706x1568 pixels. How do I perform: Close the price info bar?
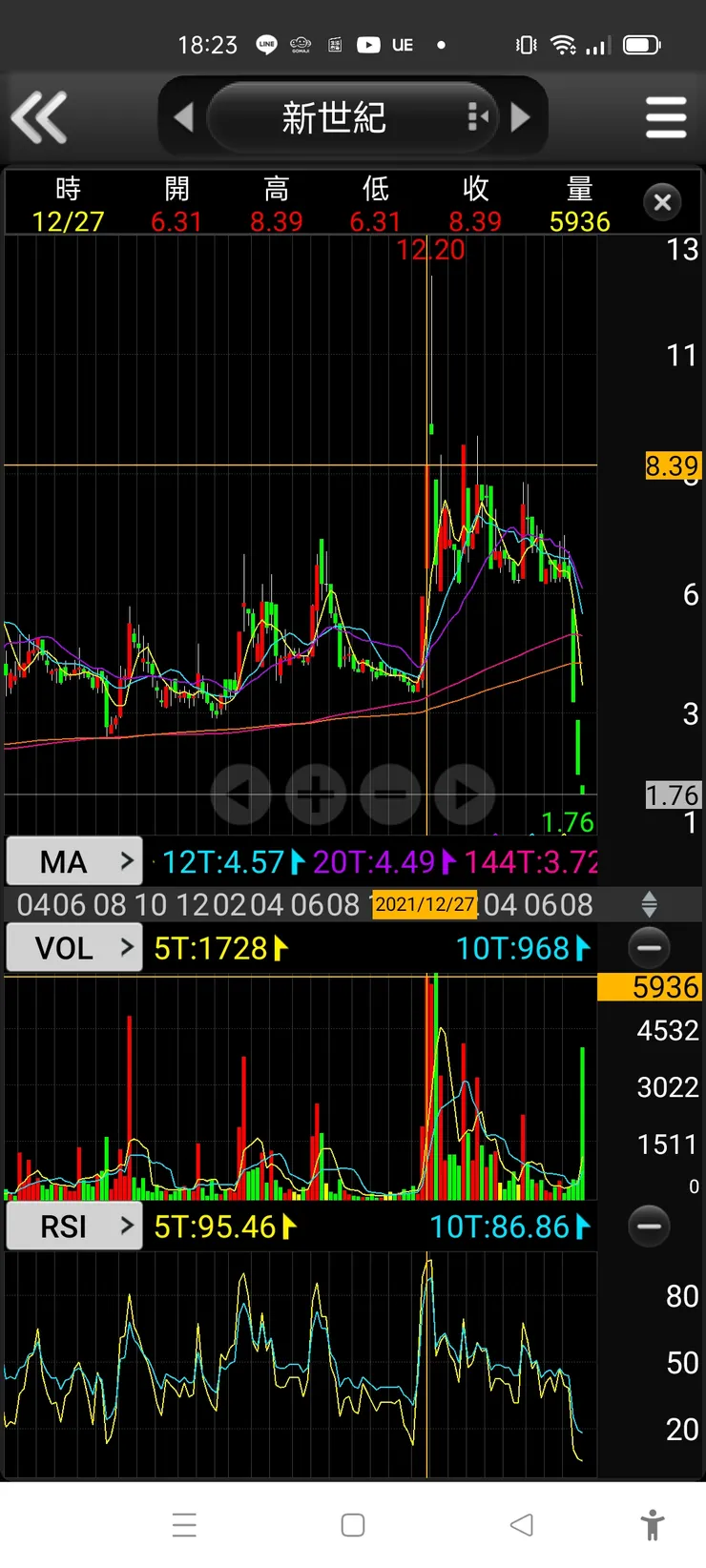click(662, 202)
